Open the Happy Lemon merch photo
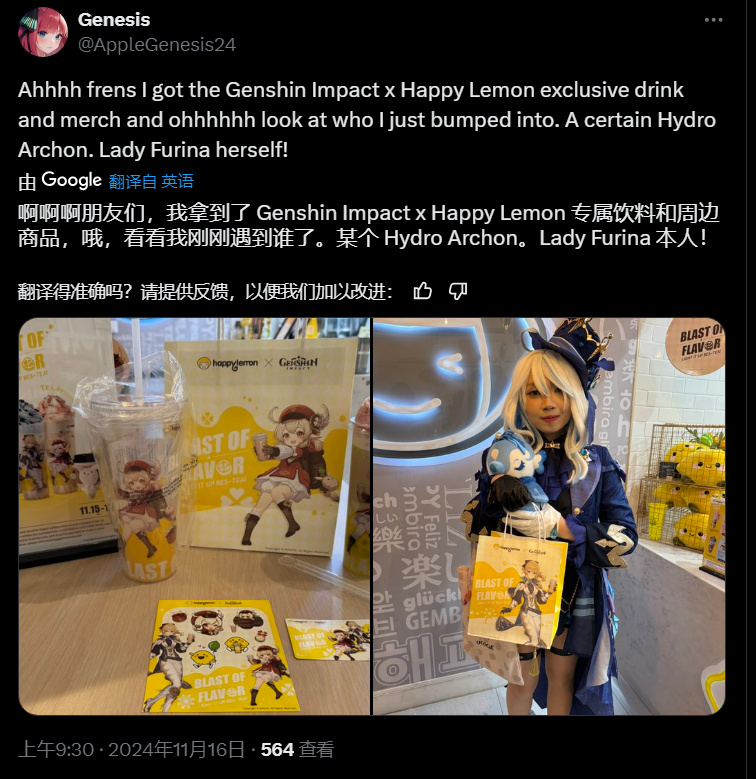The height and width of the screenshot is (779, 756). point(194,515)
